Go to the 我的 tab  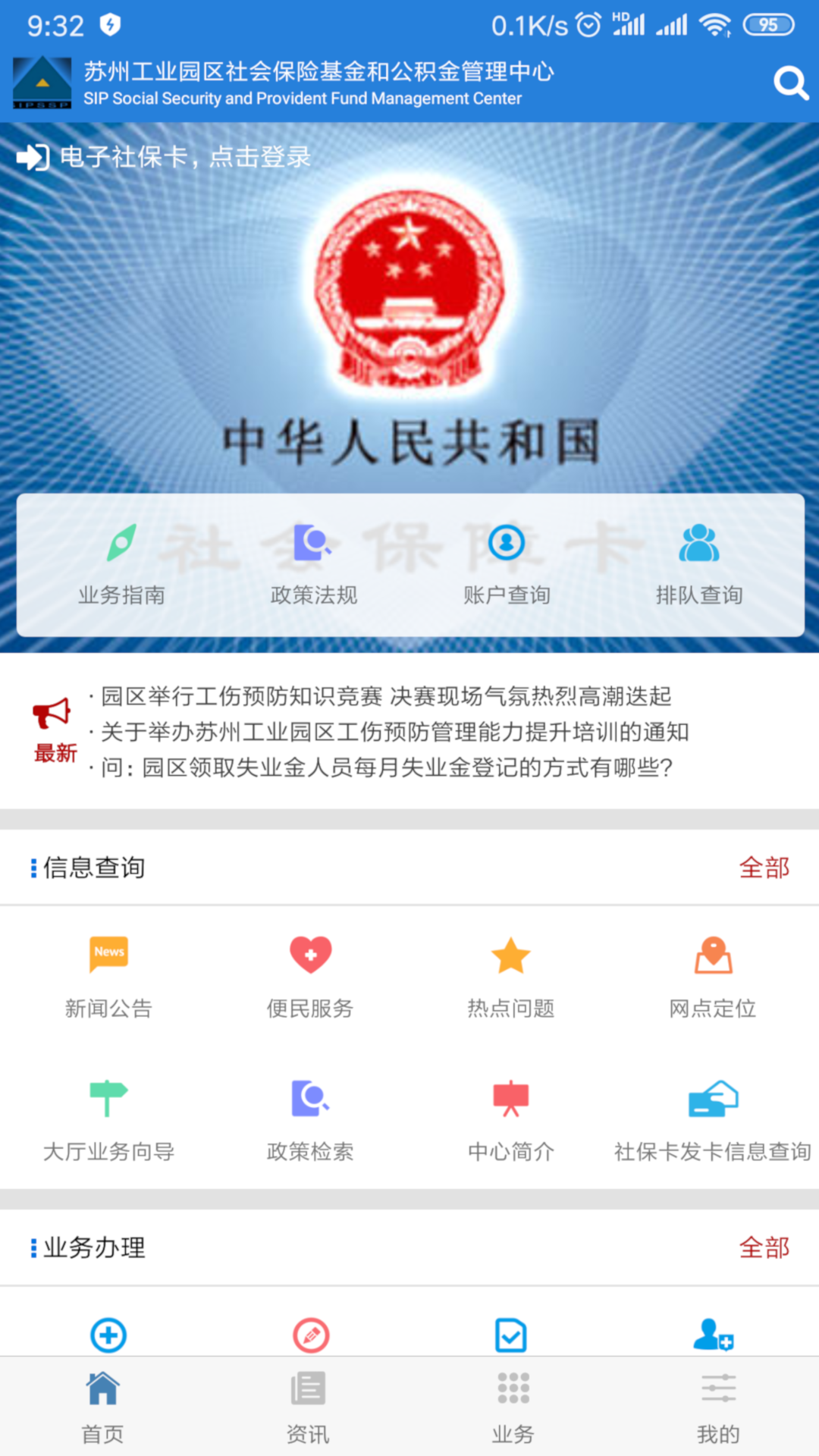pos(716,1407)
